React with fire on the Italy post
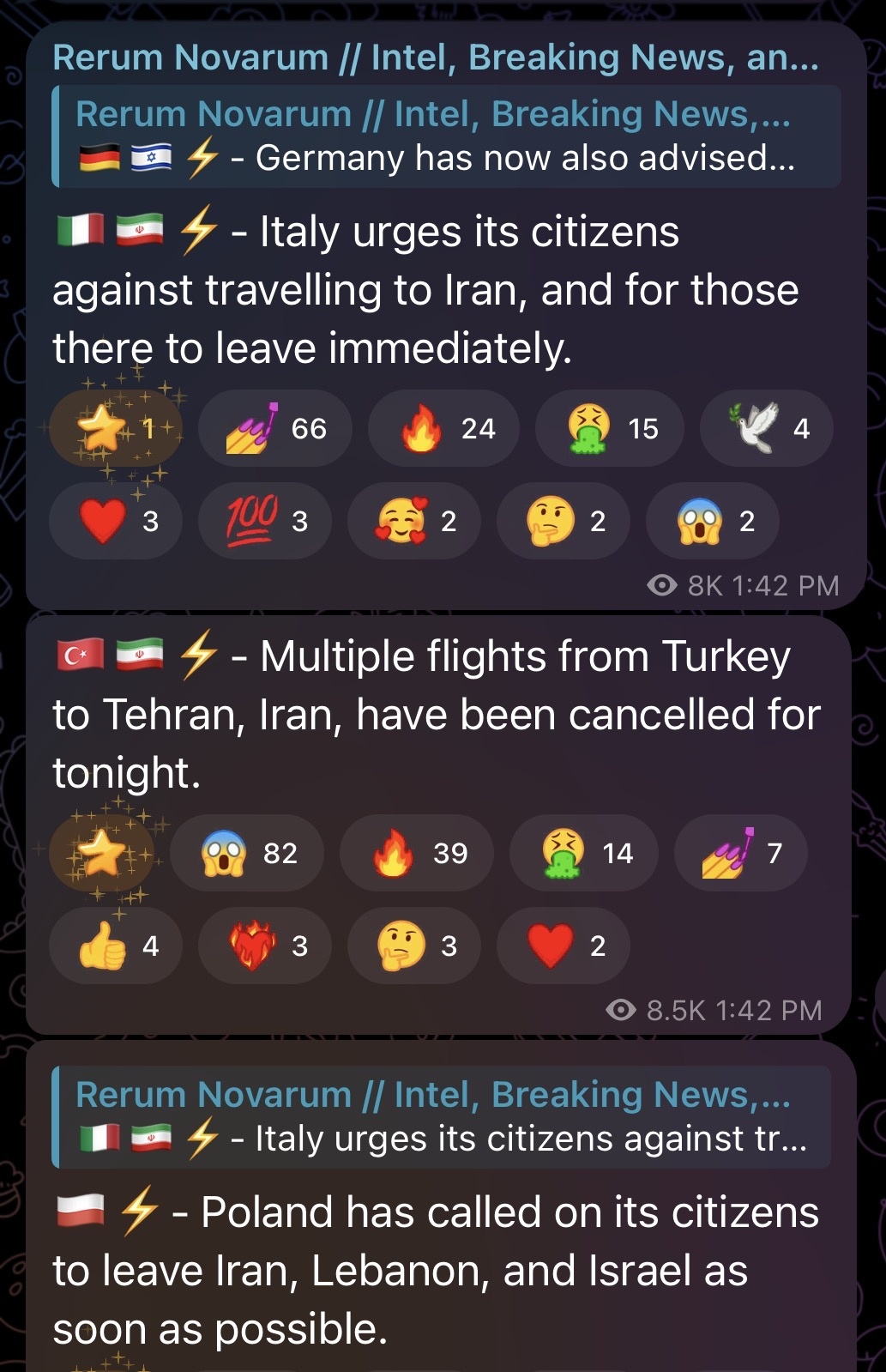Viewport: 886px width, 1372px height. (443, 428)
